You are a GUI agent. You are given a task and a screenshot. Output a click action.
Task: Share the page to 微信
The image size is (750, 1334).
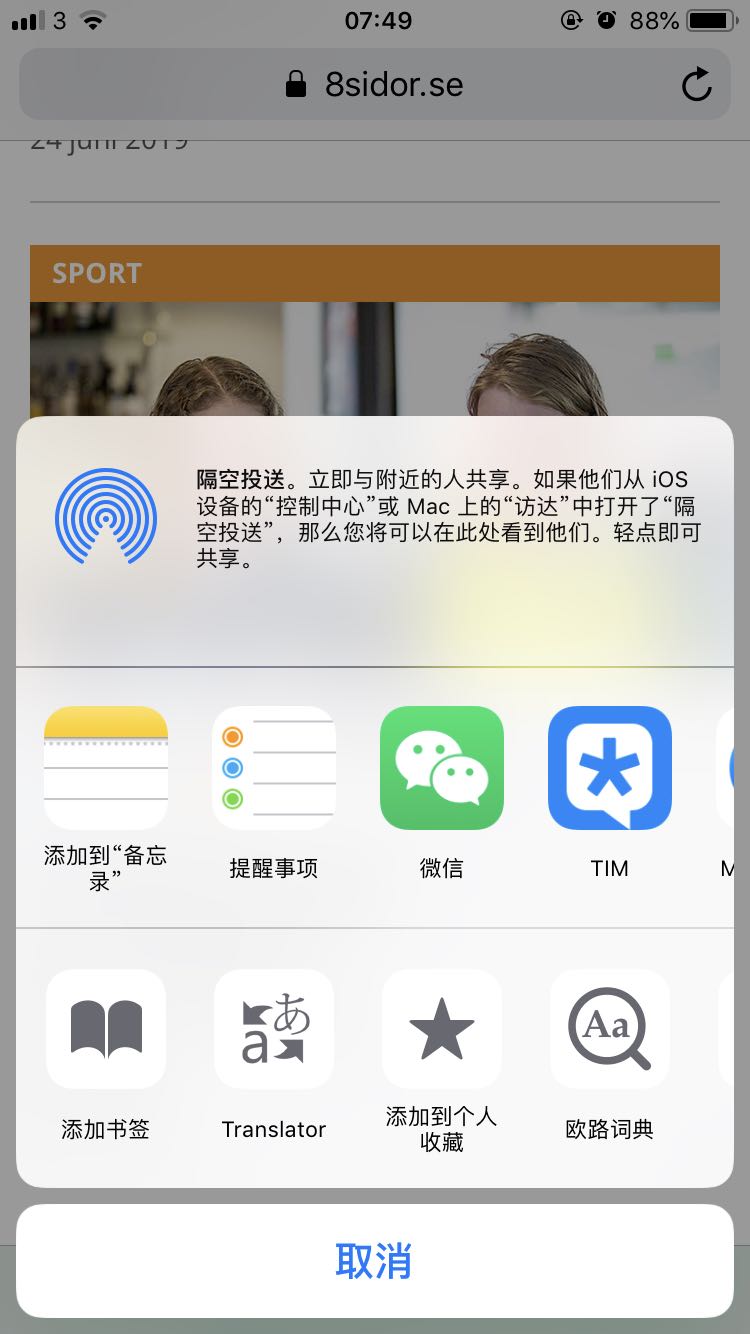[442, 768]
